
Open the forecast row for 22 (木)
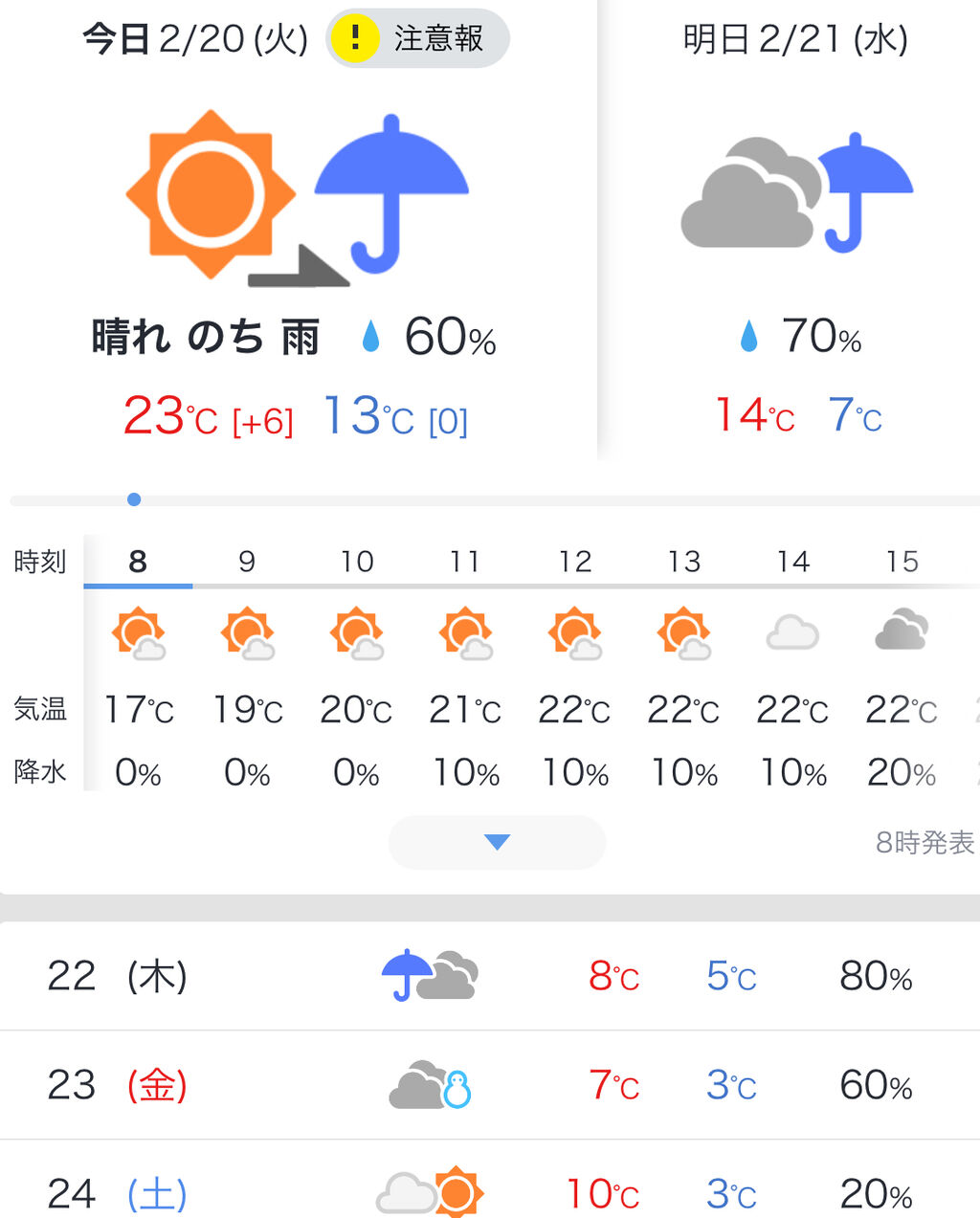click(x=490, y=976)
